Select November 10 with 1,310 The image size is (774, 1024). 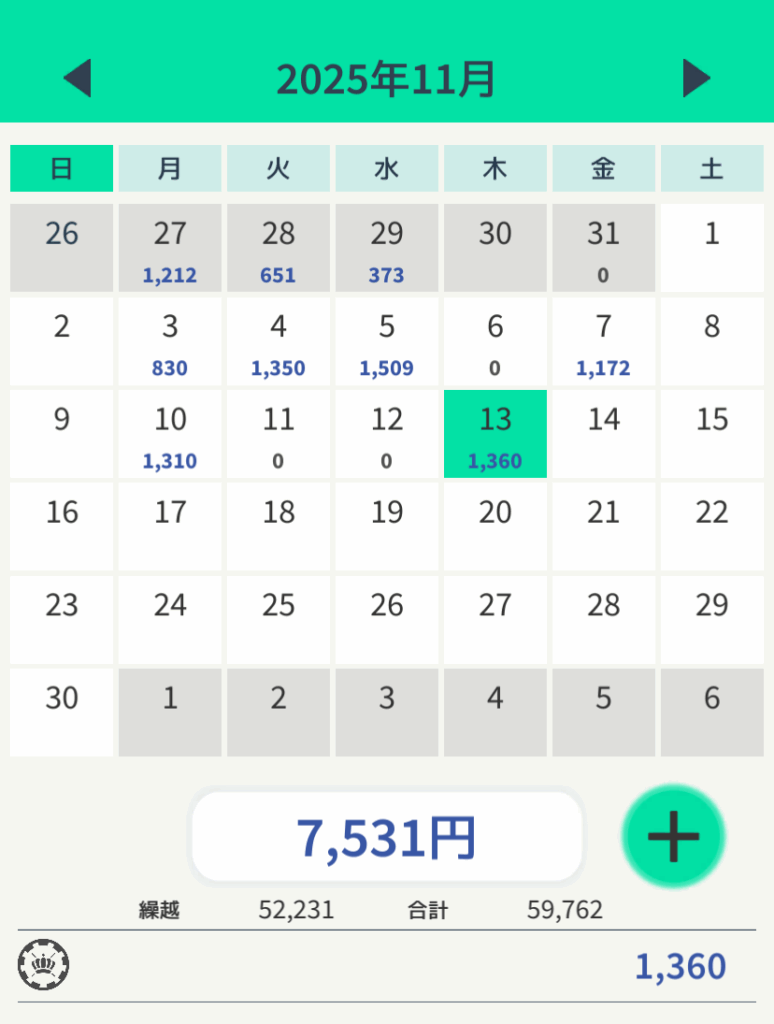pyautogui.click(x=170, y=434)
